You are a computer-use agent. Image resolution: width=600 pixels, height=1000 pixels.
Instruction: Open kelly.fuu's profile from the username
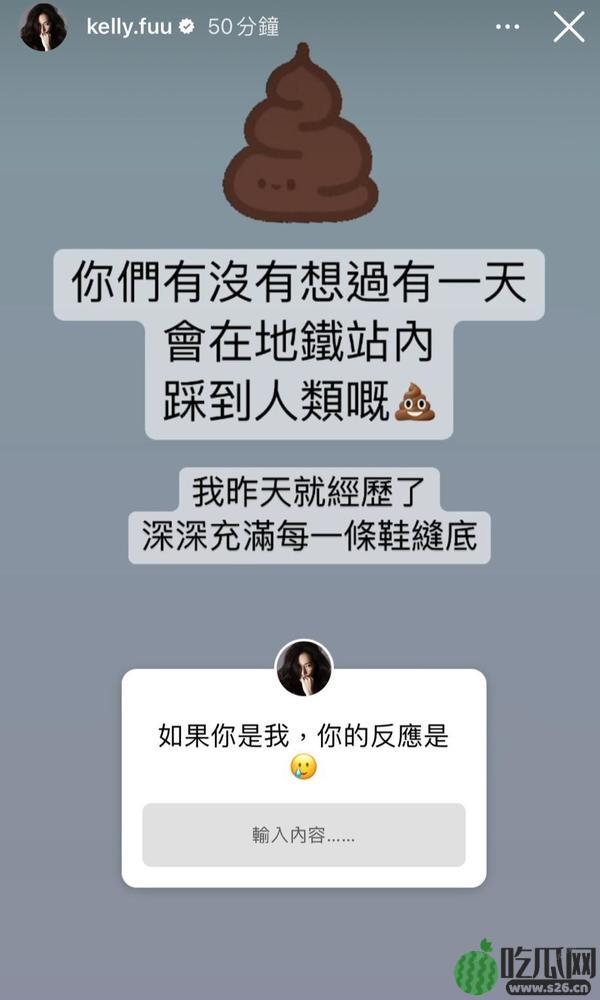129,28
